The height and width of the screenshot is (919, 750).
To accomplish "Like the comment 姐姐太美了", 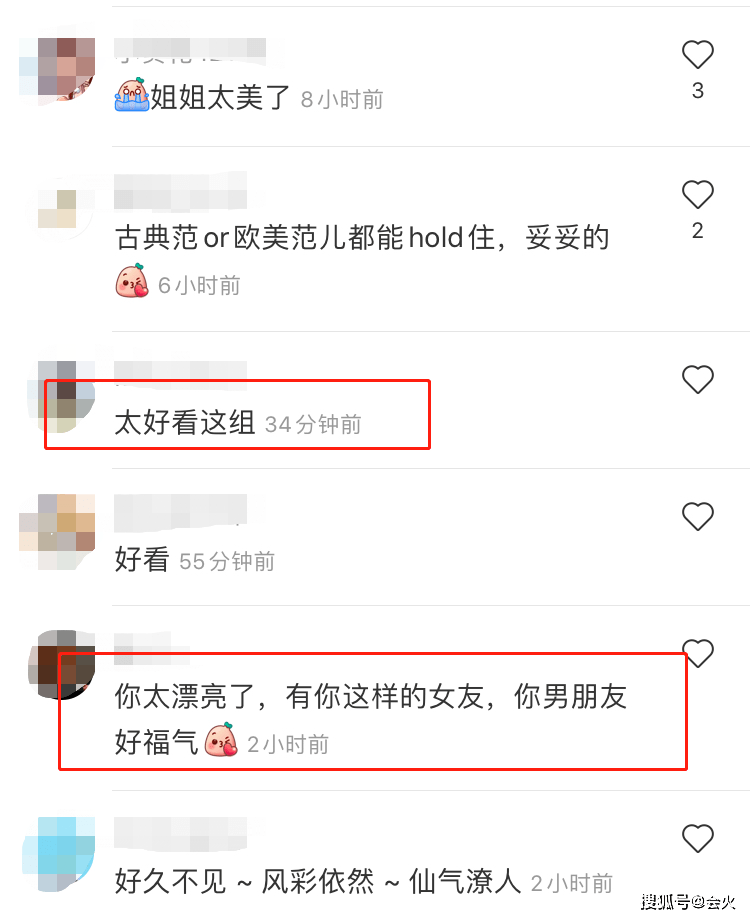I will click(697, 54).
